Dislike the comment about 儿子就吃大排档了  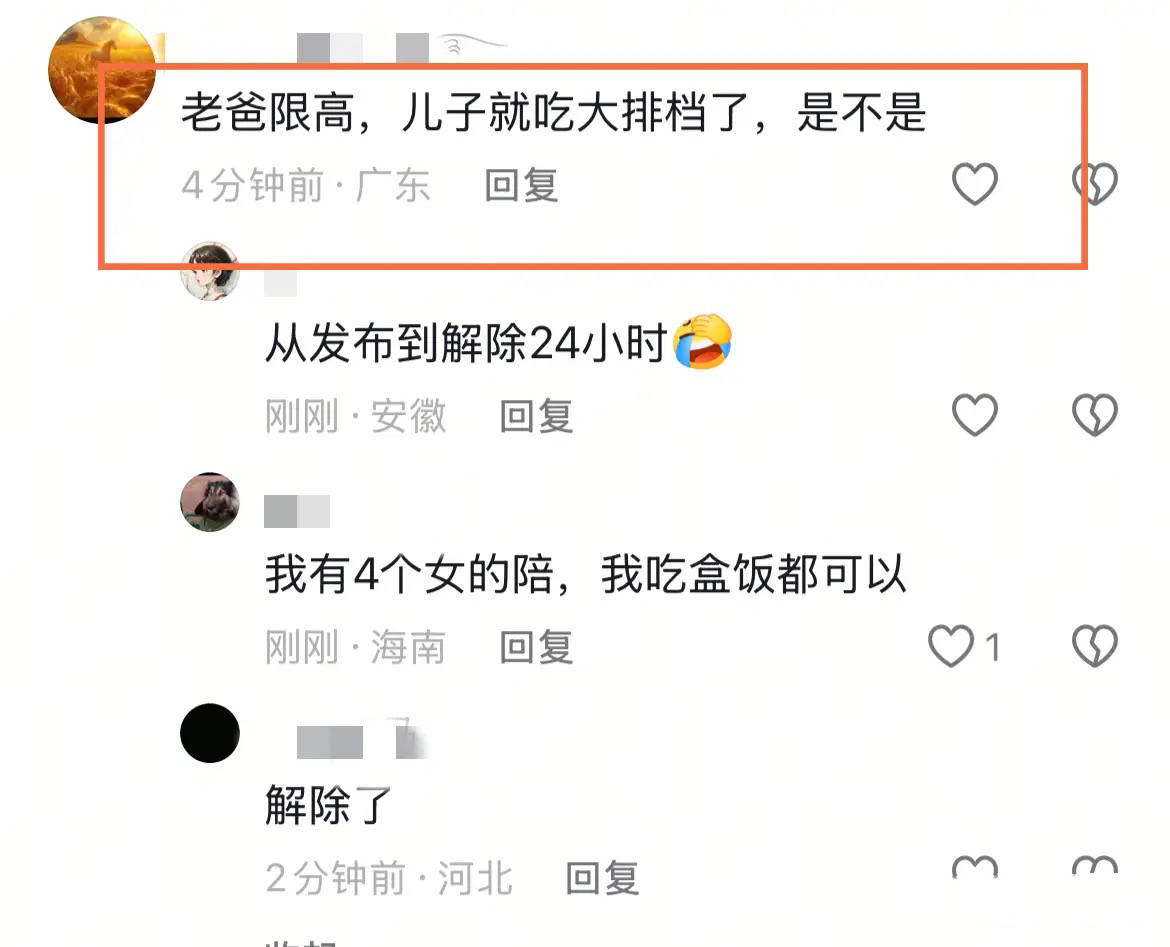1094,185
